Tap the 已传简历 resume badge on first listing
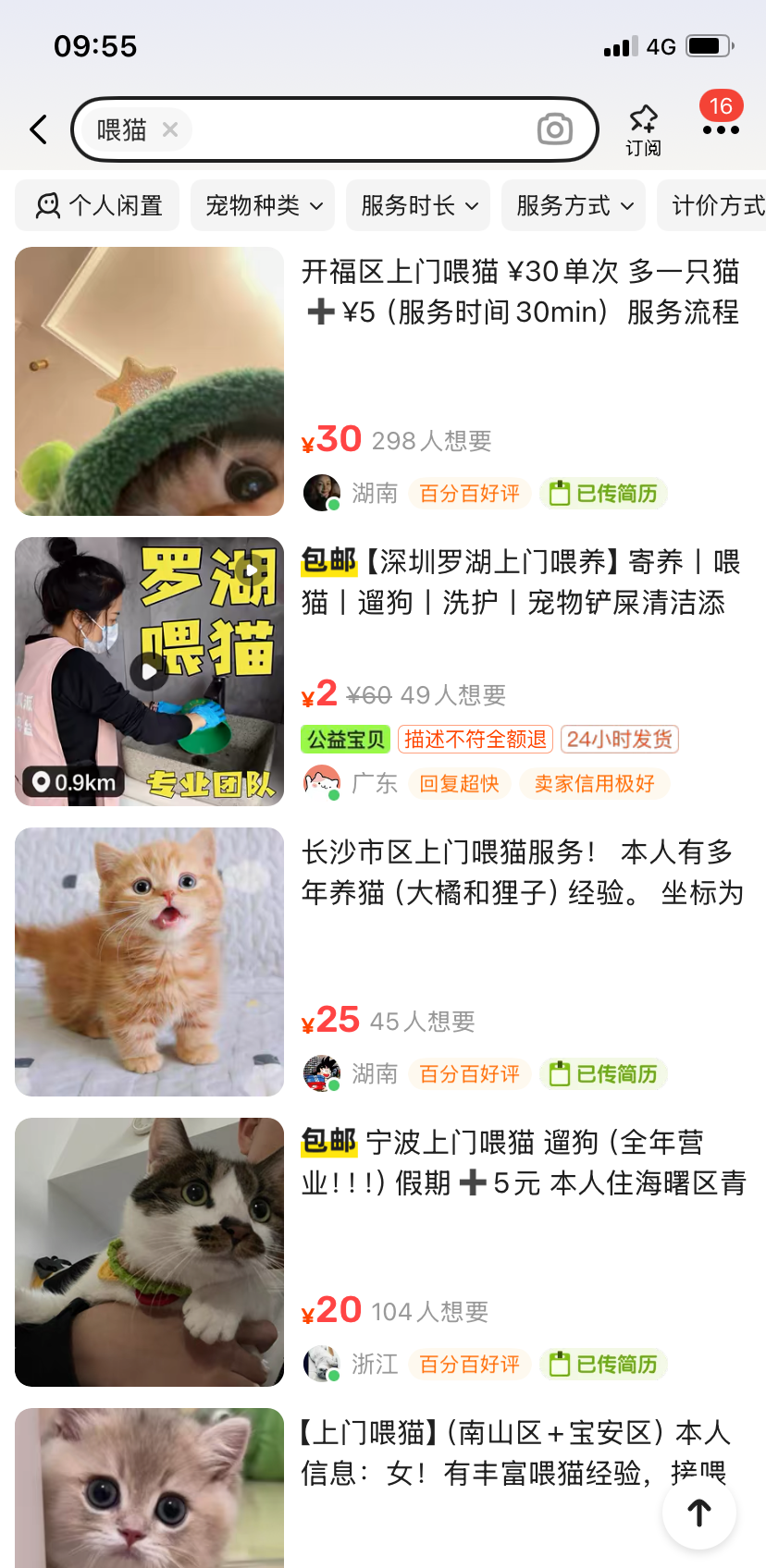766x1568 pixels. (x=602, y=493)
